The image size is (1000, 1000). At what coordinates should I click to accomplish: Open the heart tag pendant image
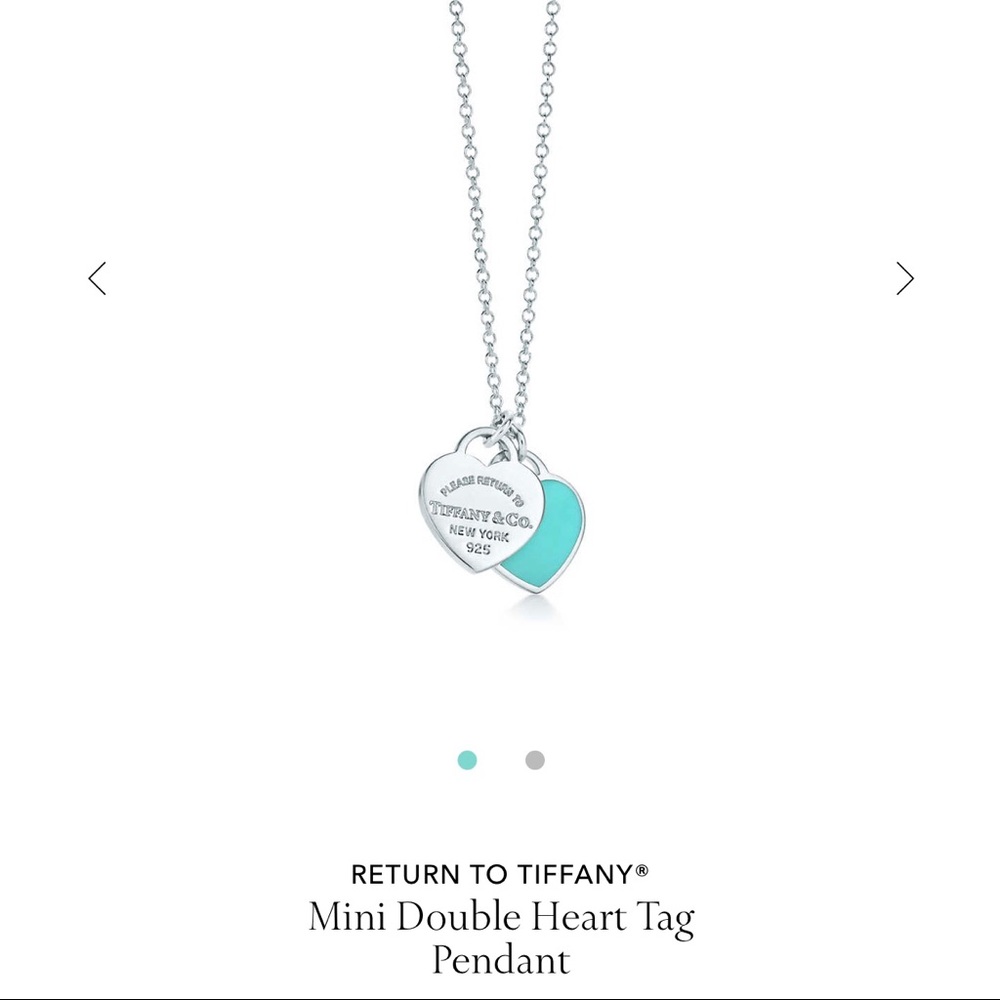500,520
